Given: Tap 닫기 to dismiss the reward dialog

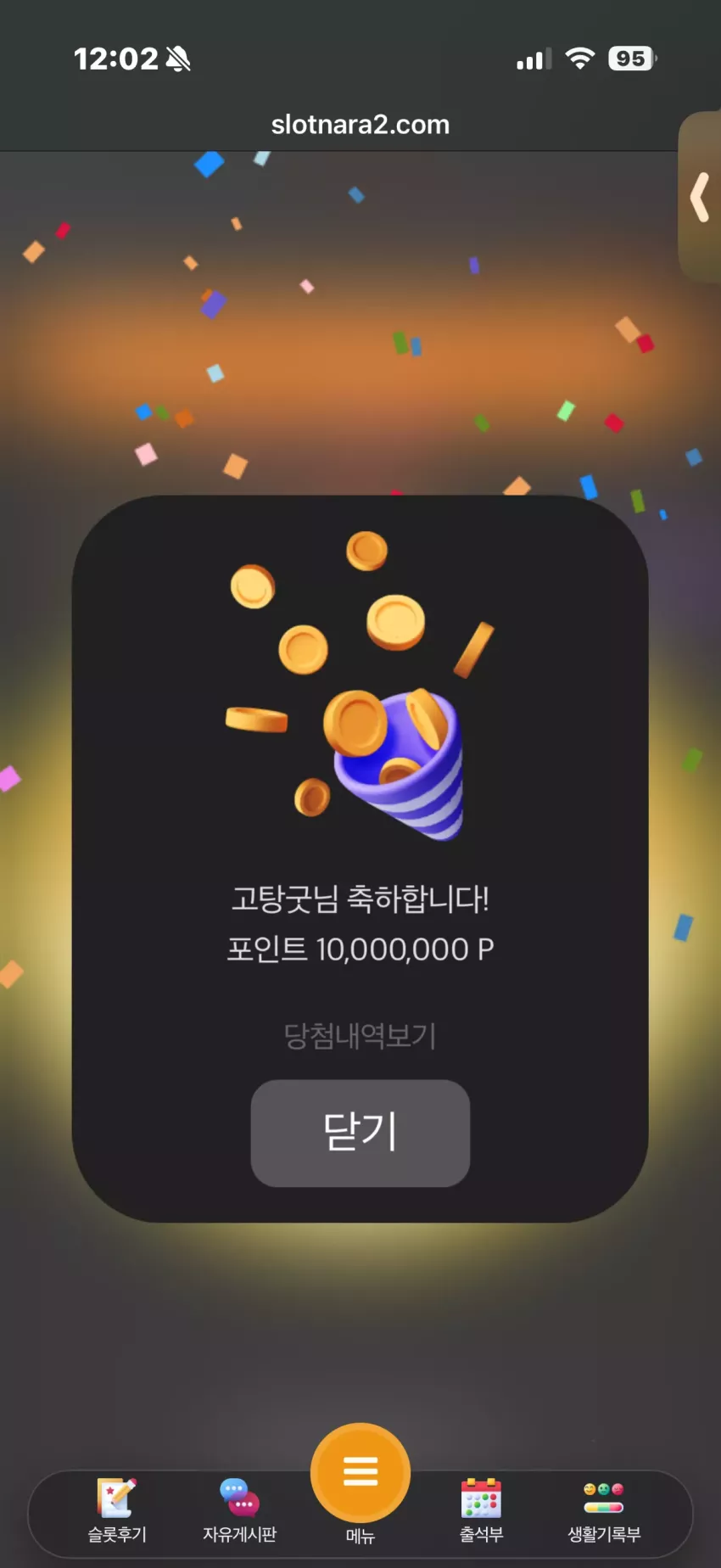Looking at the screenshot, I should 360,1133.
